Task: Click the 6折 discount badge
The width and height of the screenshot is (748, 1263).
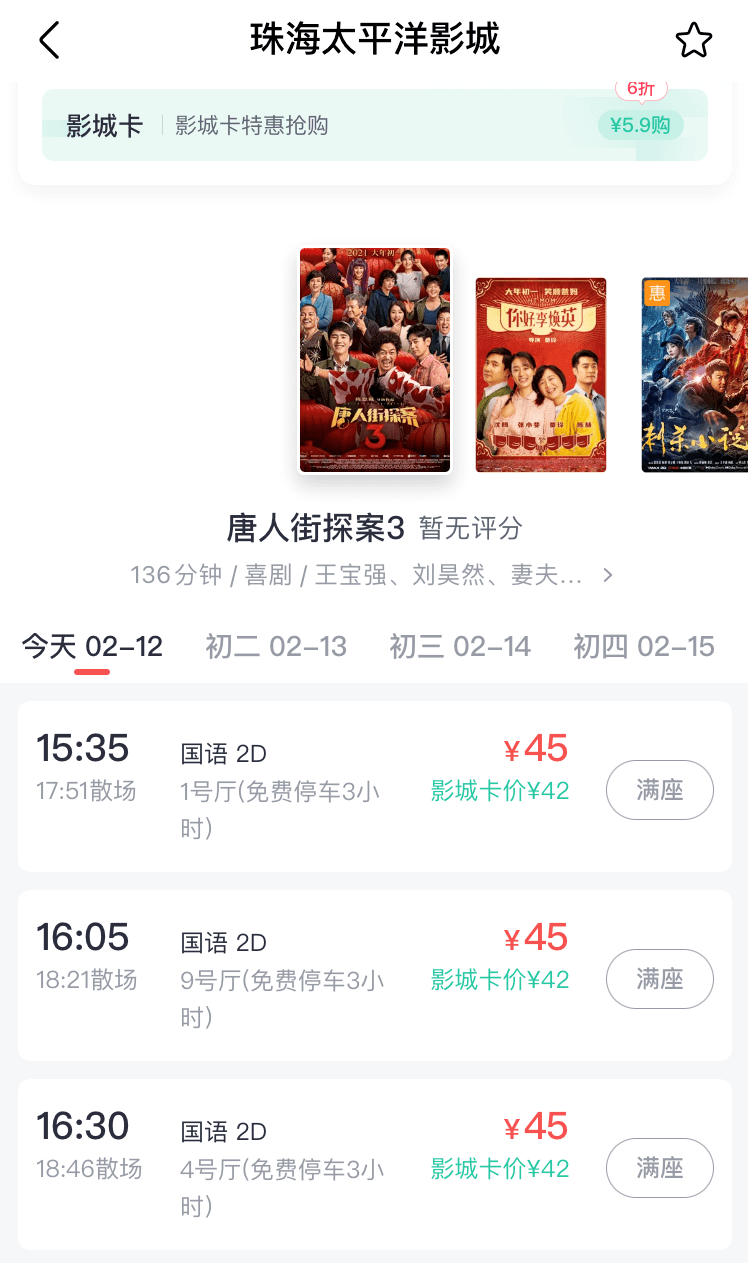Action: pyautogui.click(x=641, y=90)
